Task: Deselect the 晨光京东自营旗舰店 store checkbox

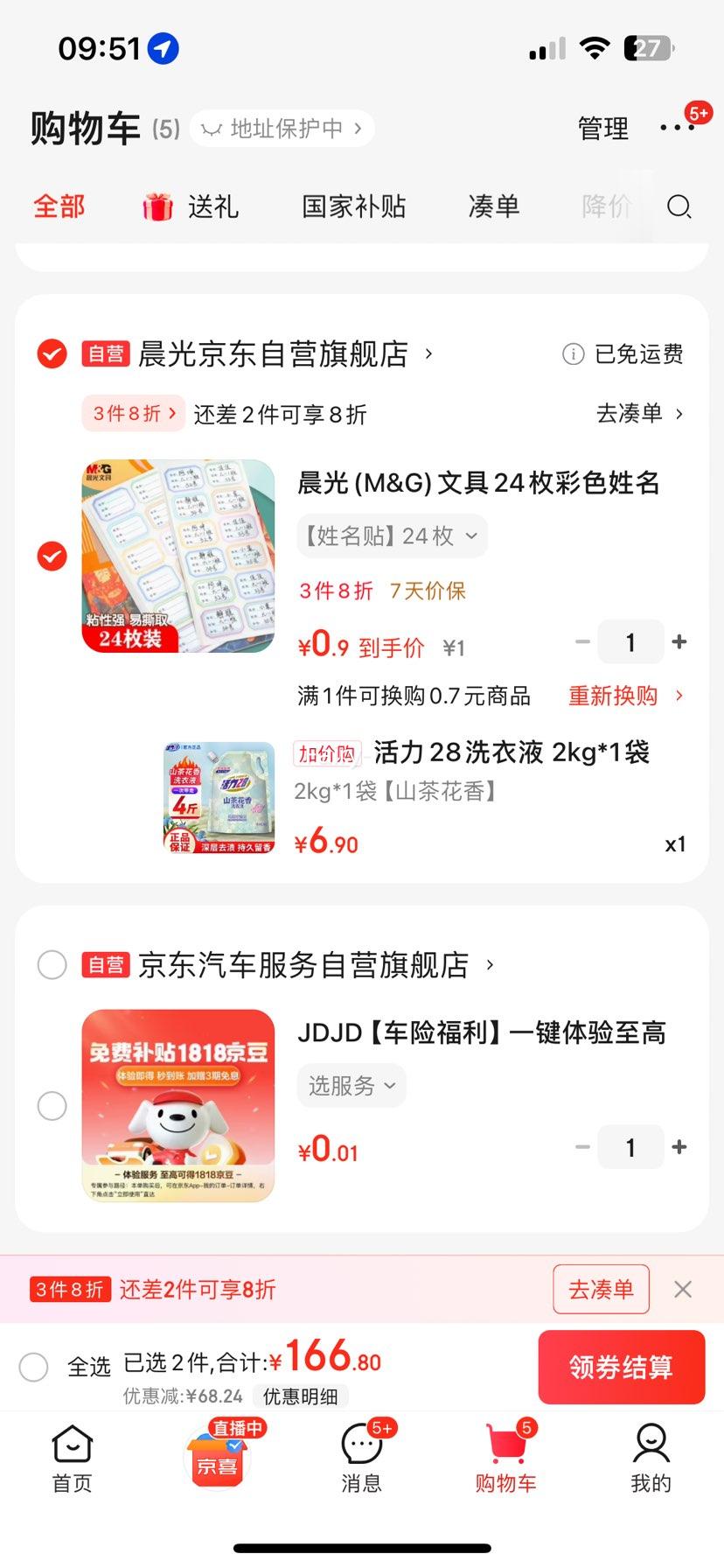Action: pos(52,353)
